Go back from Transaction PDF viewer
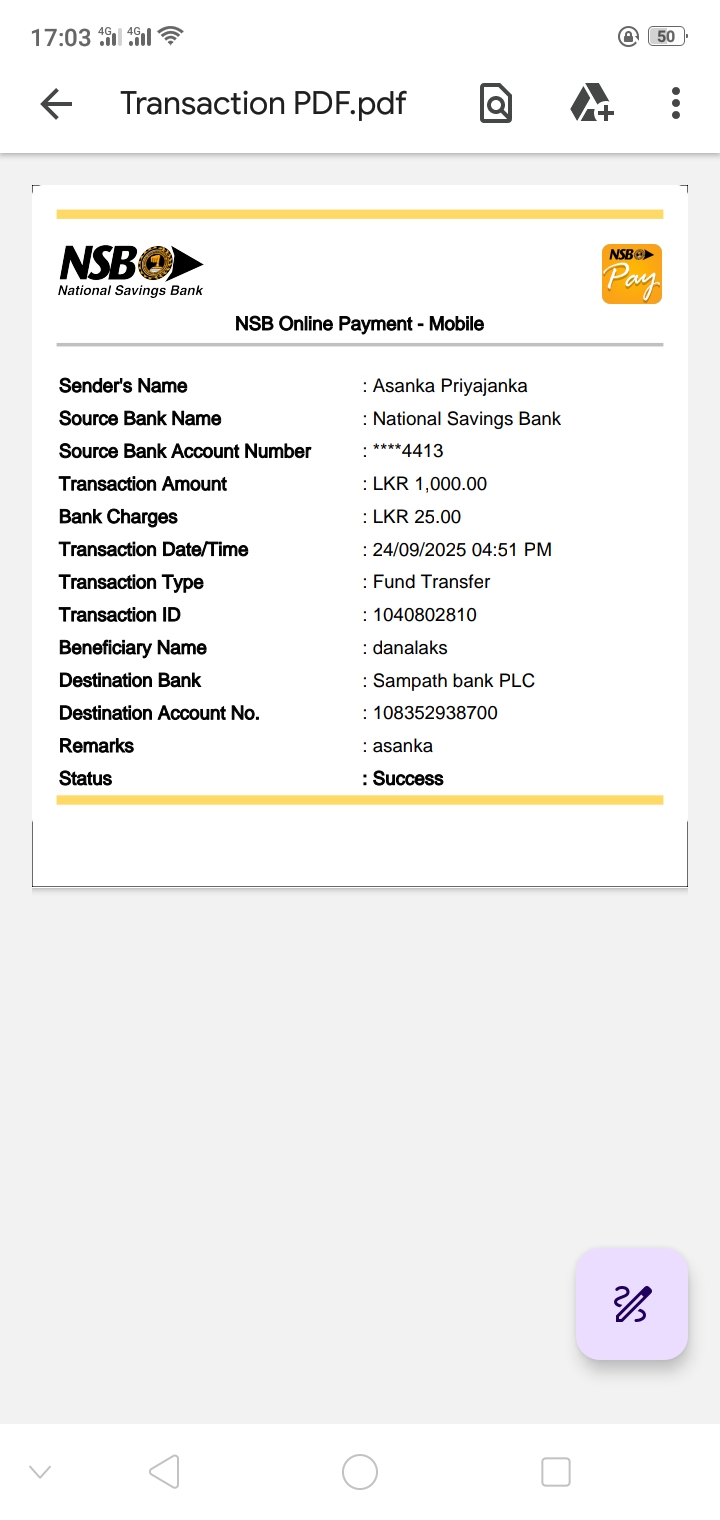Screen dimensions: 720x1520 tap(56, 104)
